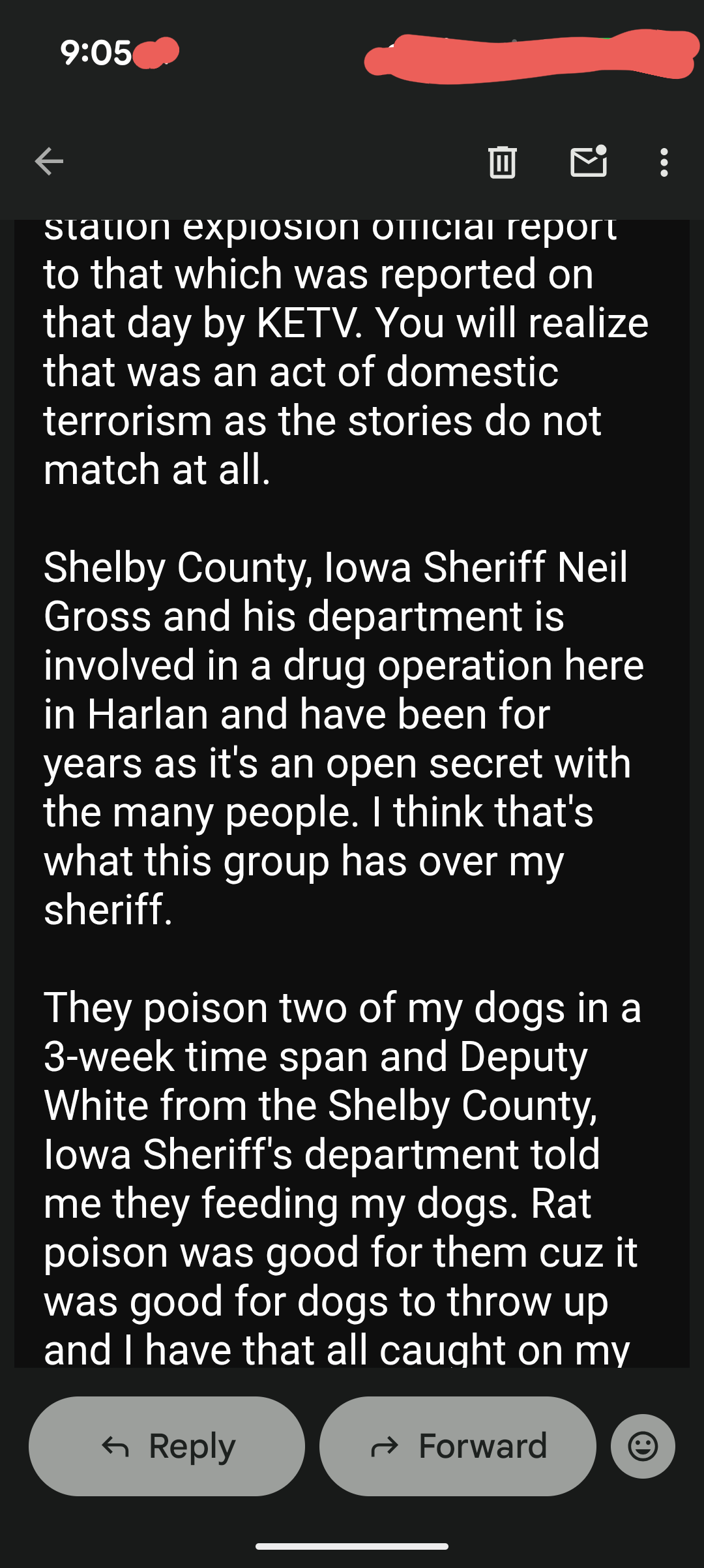Reply to this email
The width and height of the screenshot is (704, 1568).
167,1446
